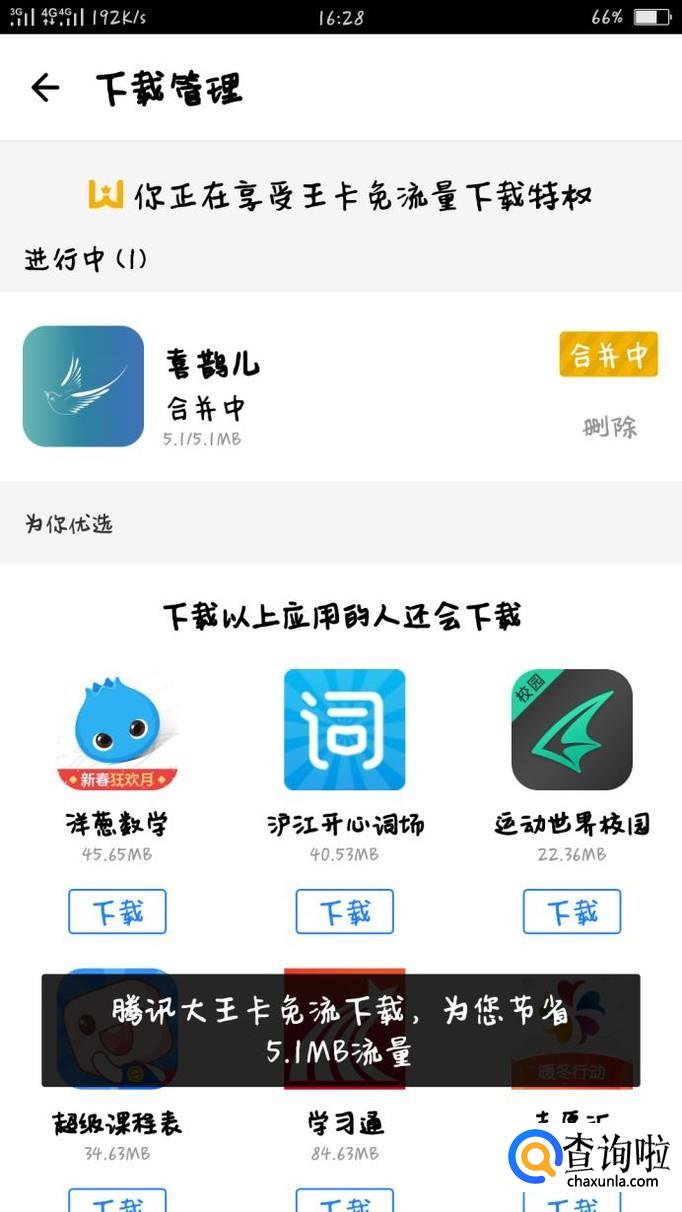Open the 喜鹊儿 app entry
Image resolution: width=682 pixels, height=1212 pixels.
point(84,386)
